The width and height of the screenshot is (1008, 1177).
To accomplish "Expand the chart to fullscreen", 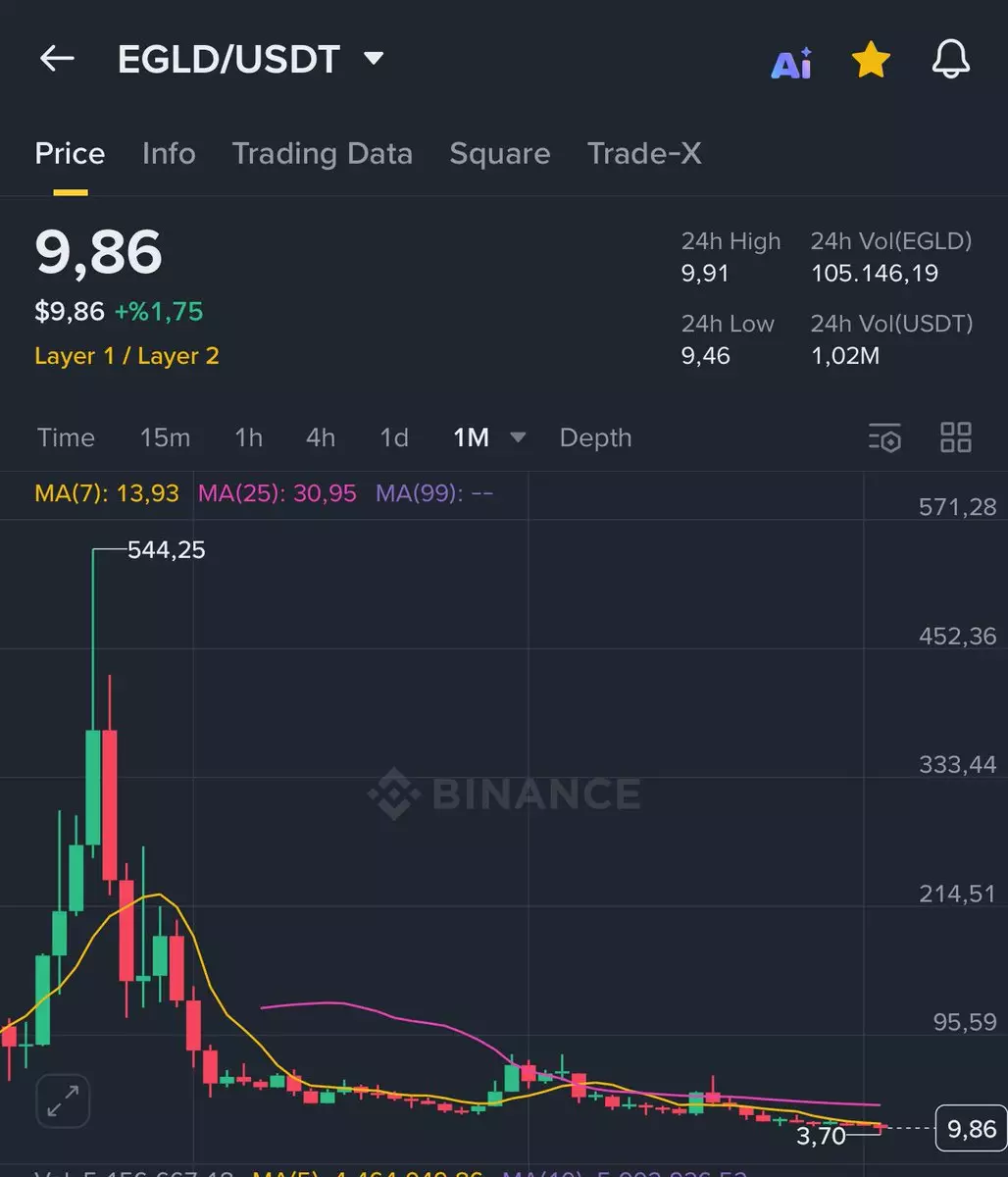I will click(x=63, y=1100).
